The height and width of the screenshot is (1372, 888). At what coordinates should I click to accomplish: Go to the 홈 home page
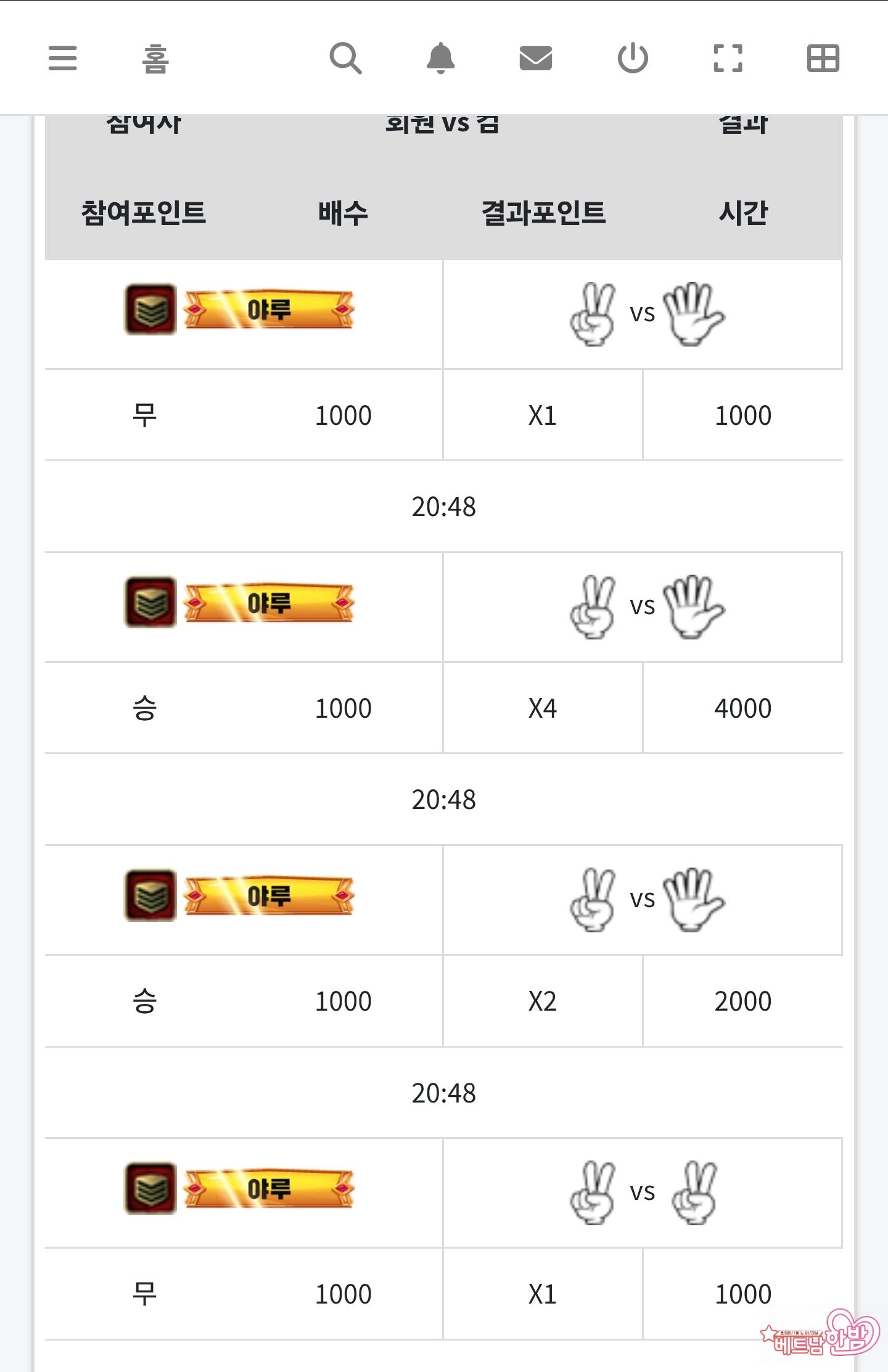155,59
